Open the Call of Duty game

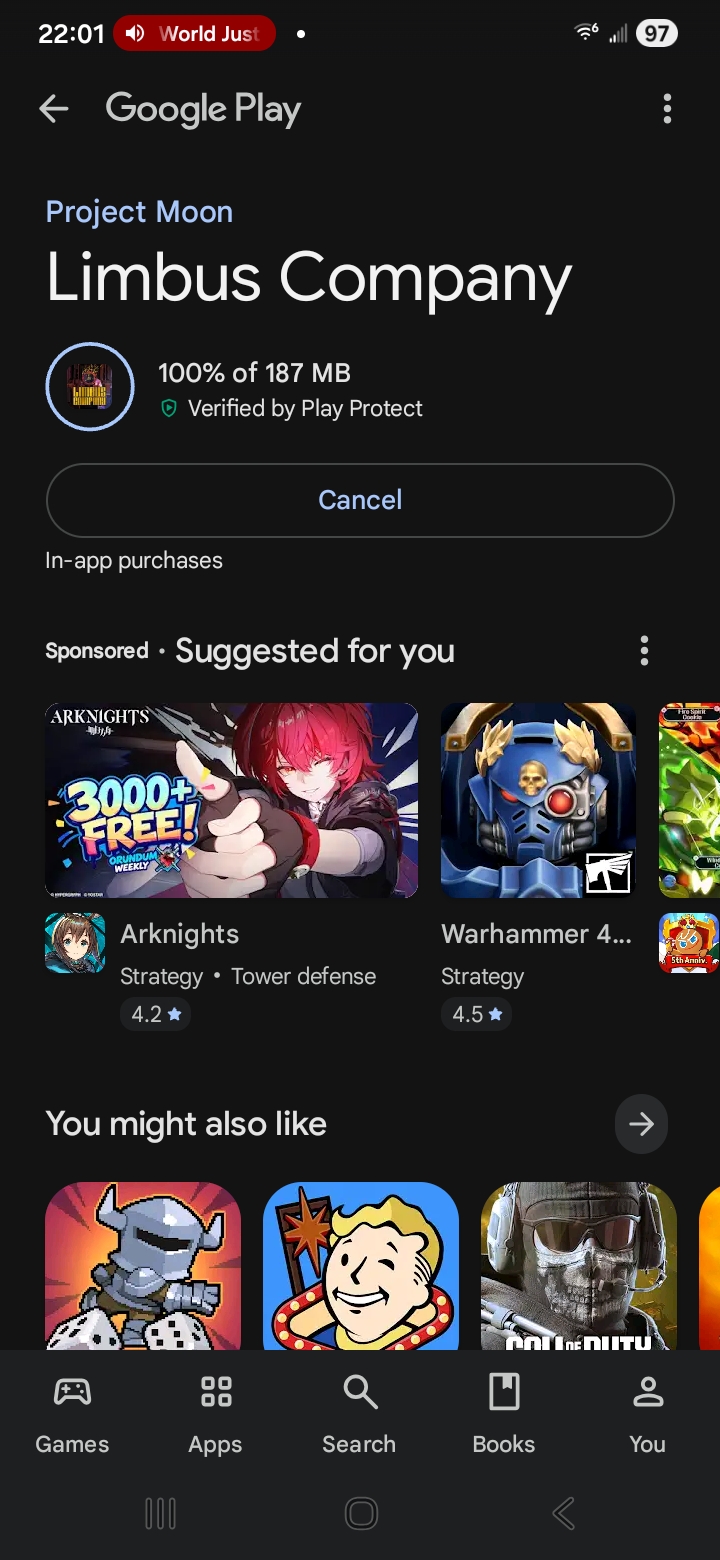point(579,1266)
